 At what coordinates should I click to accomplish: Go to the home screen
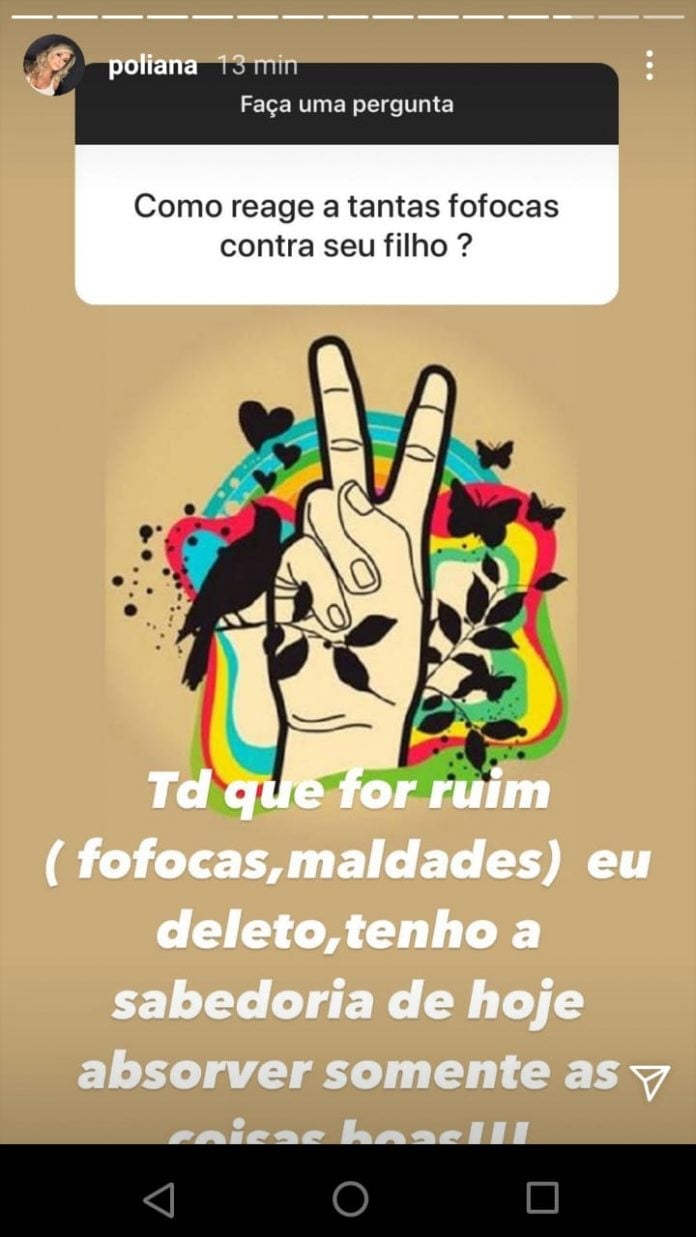point(350,1199)
